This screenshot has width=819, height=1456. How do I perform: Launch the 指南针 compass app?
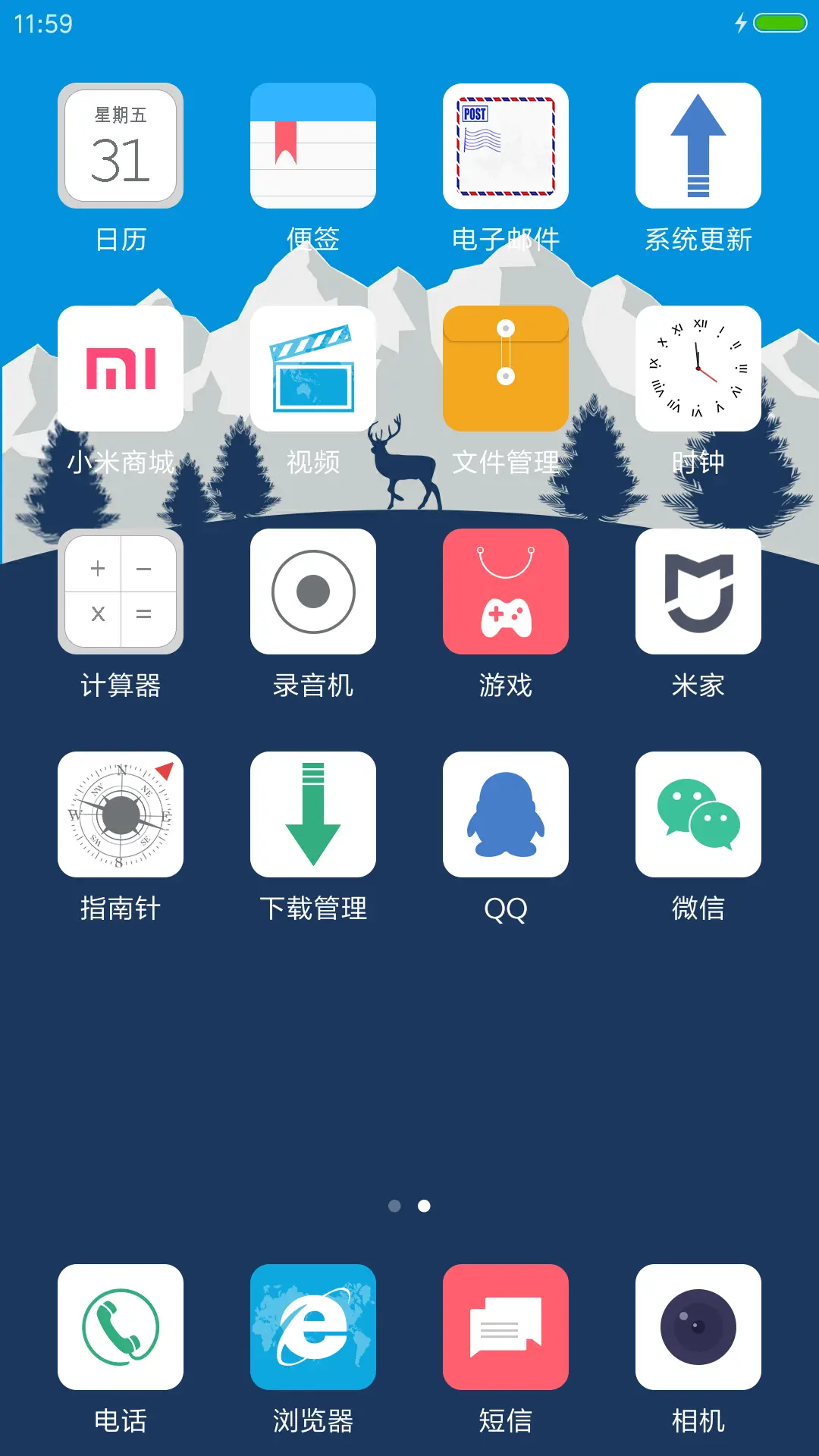120,814
